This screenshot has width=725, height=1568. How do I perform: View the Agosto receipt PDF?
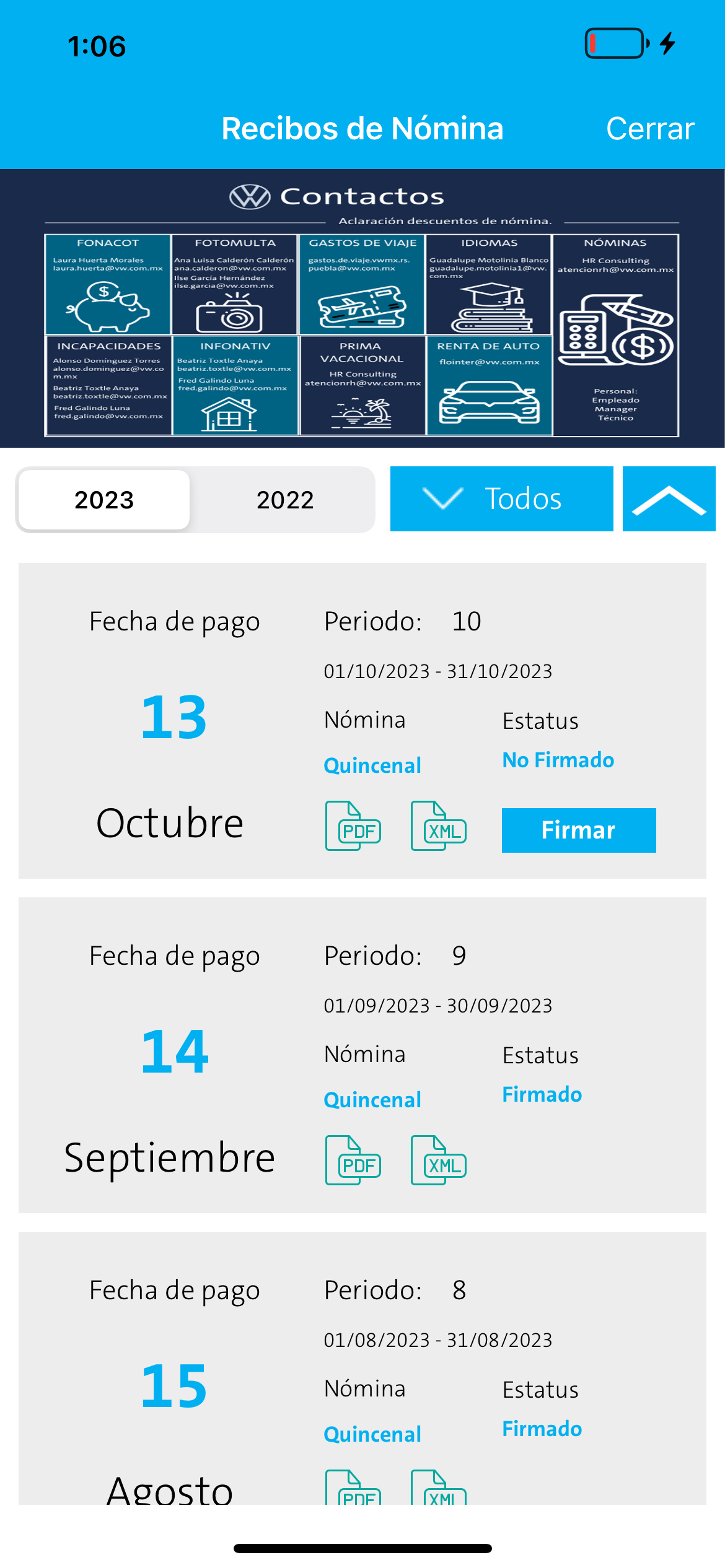pyautogui.click(x=353, y=1489)
